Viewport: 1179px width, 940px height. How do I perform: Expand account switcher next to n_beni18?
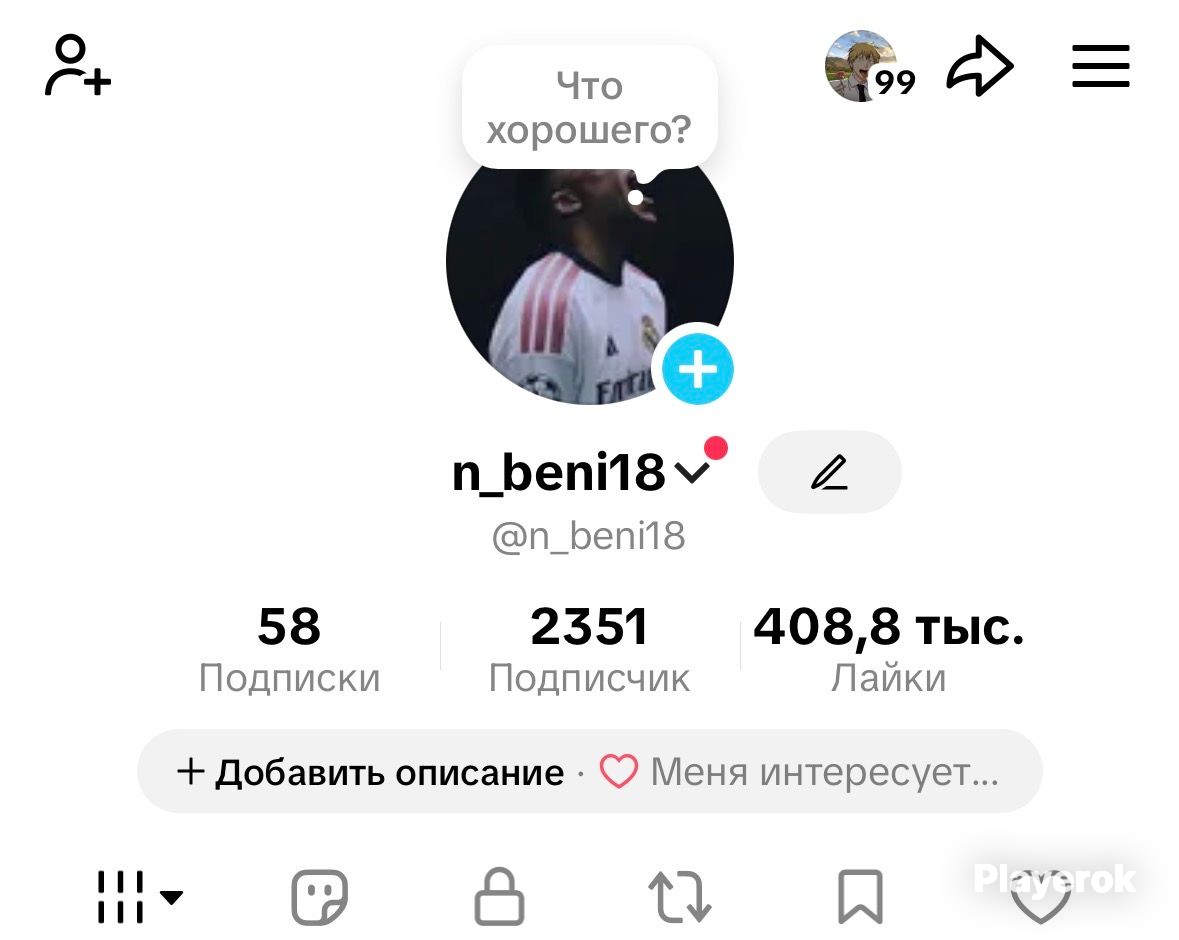(x=692, y=472)
